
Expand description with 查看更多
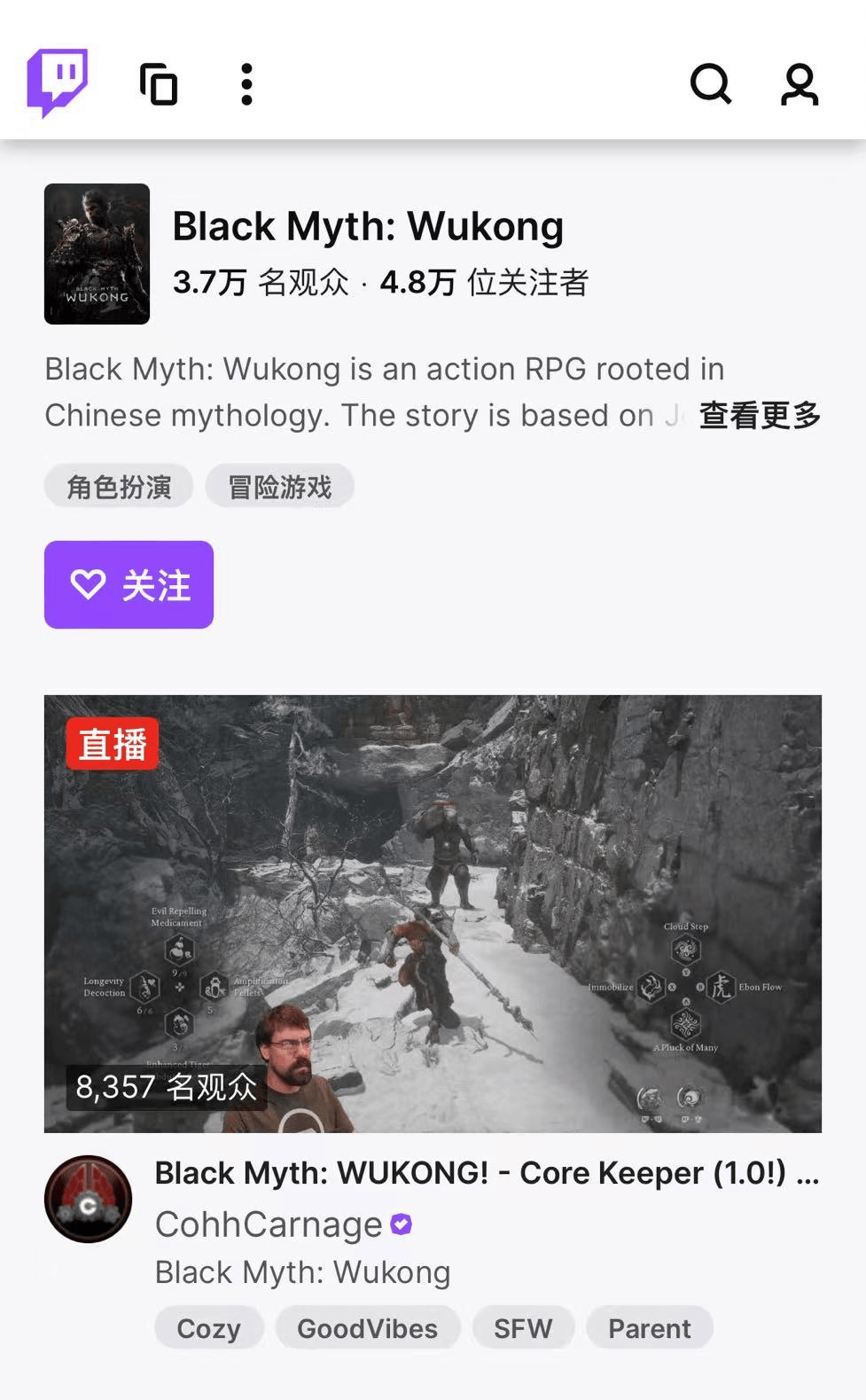pos(760,415)
